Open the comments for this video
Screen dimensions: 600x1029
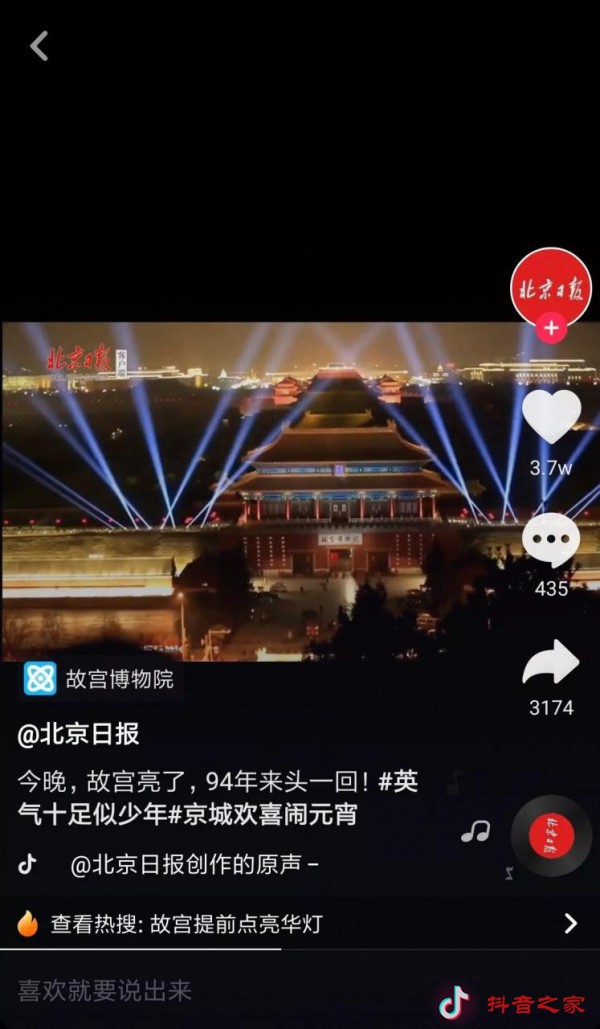coord(551,541)
